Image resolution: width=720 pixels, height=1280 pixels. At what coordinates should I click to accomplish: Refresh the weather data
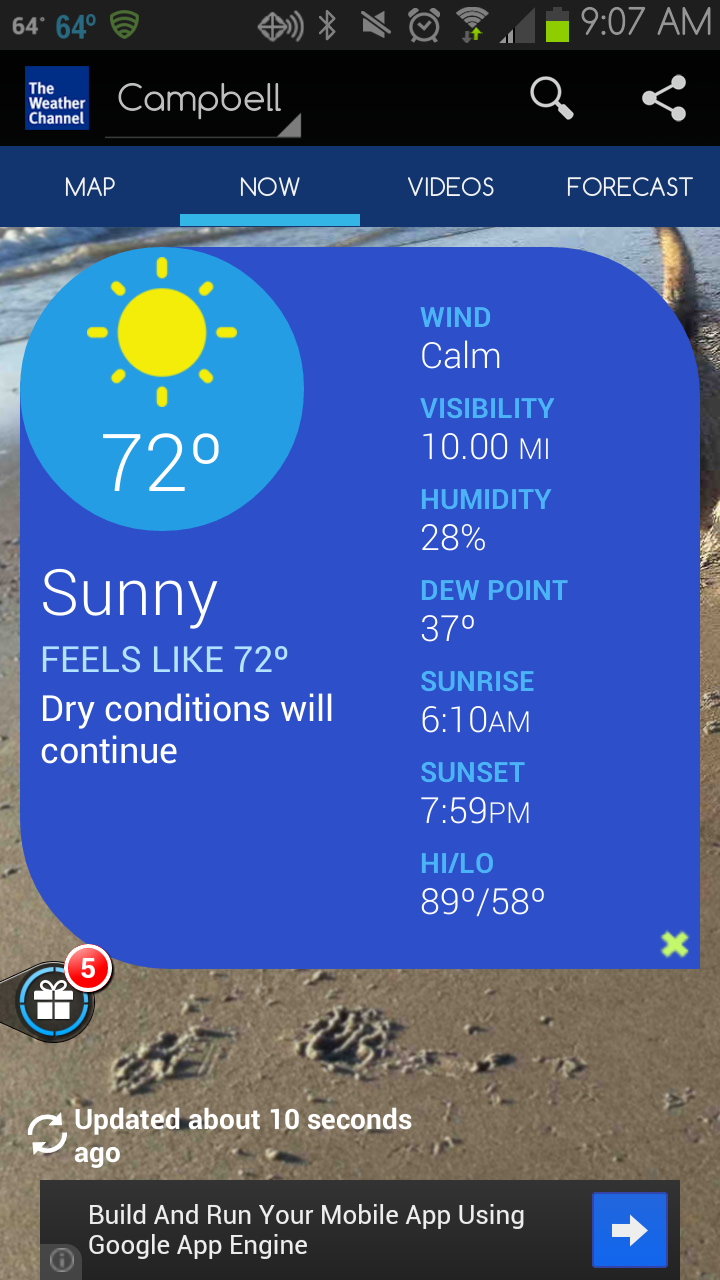[x=47, y=1135]
